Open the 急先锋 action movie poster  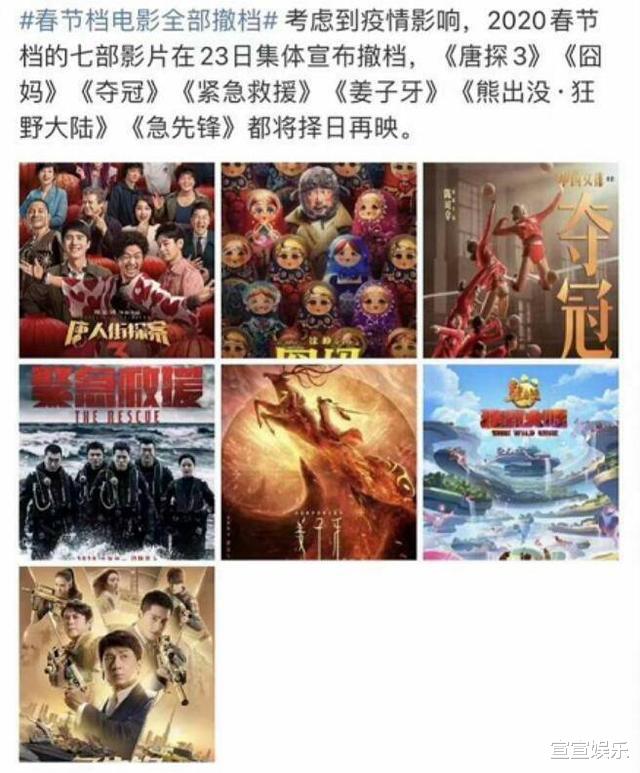(x=117, y=664)
